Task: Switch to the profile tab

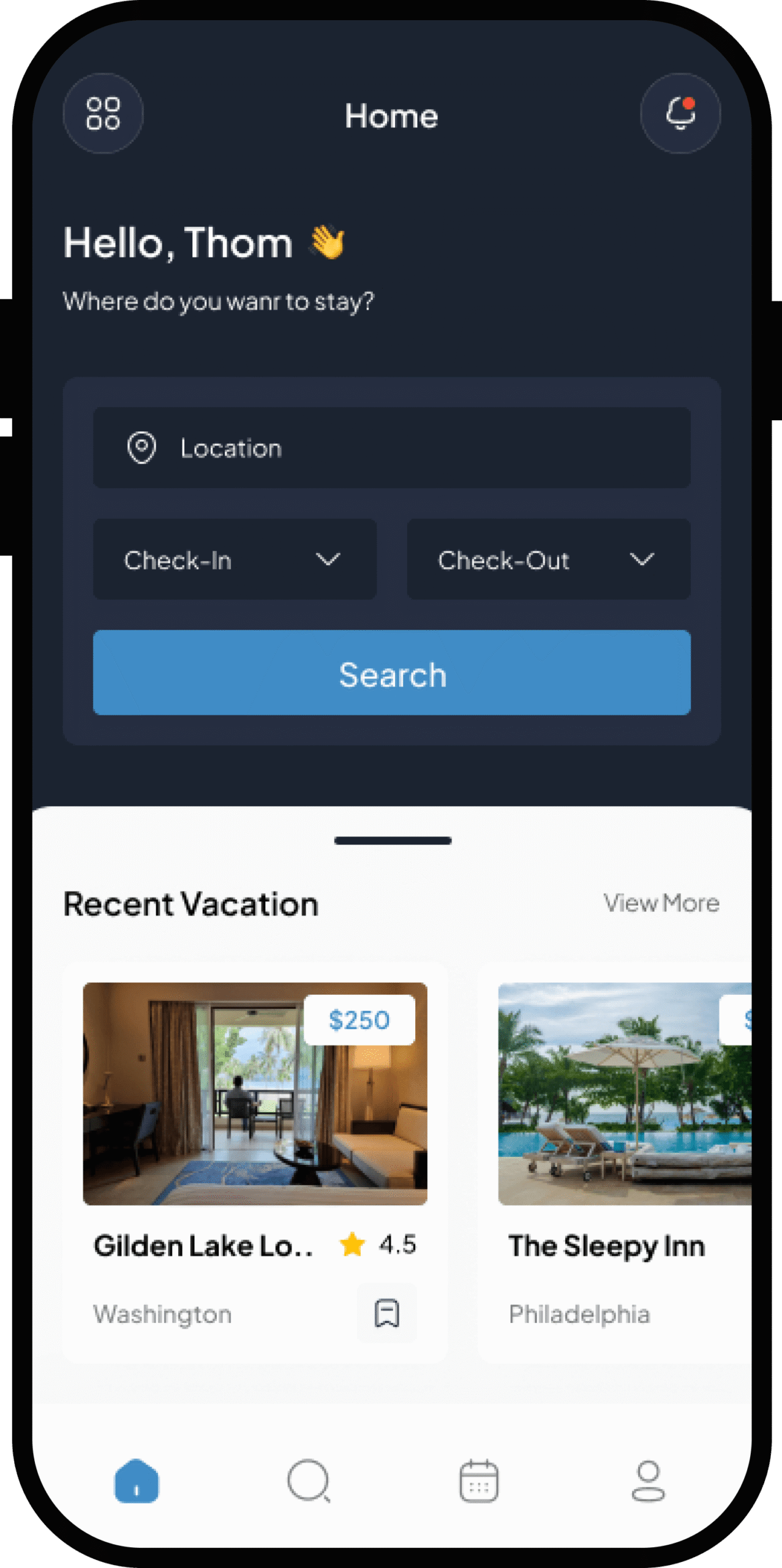Action: click(x=648, y=1481)
